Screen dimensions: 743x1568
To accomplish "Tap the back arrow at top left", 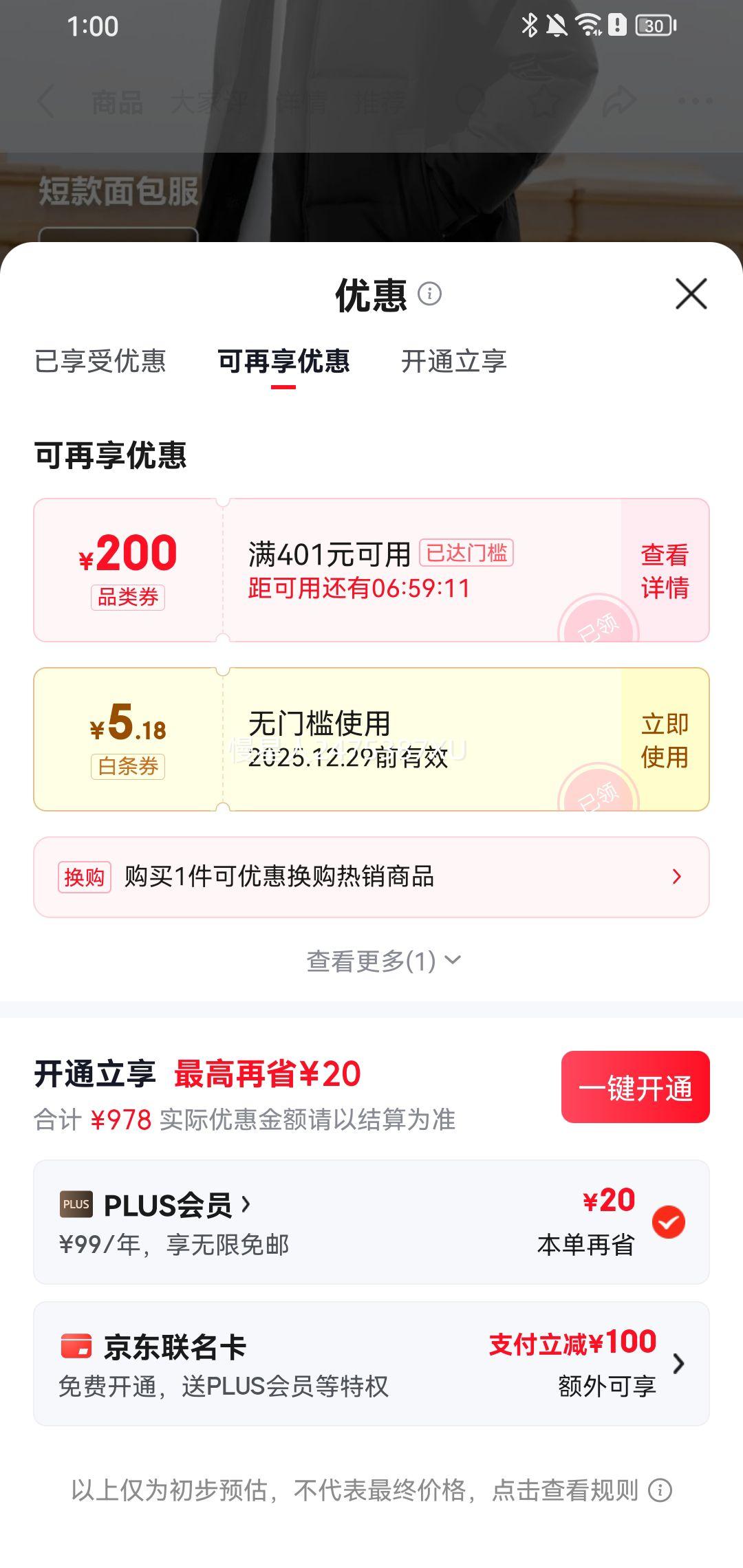I will (45, 102).
